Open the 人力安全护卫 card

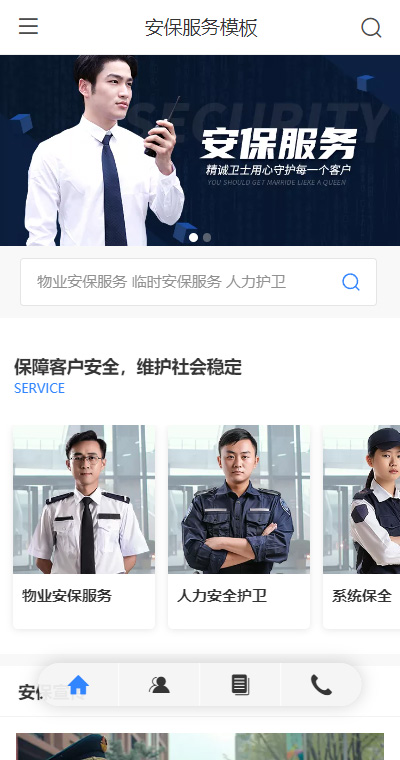pyautogui.click(x=239, y=527)
